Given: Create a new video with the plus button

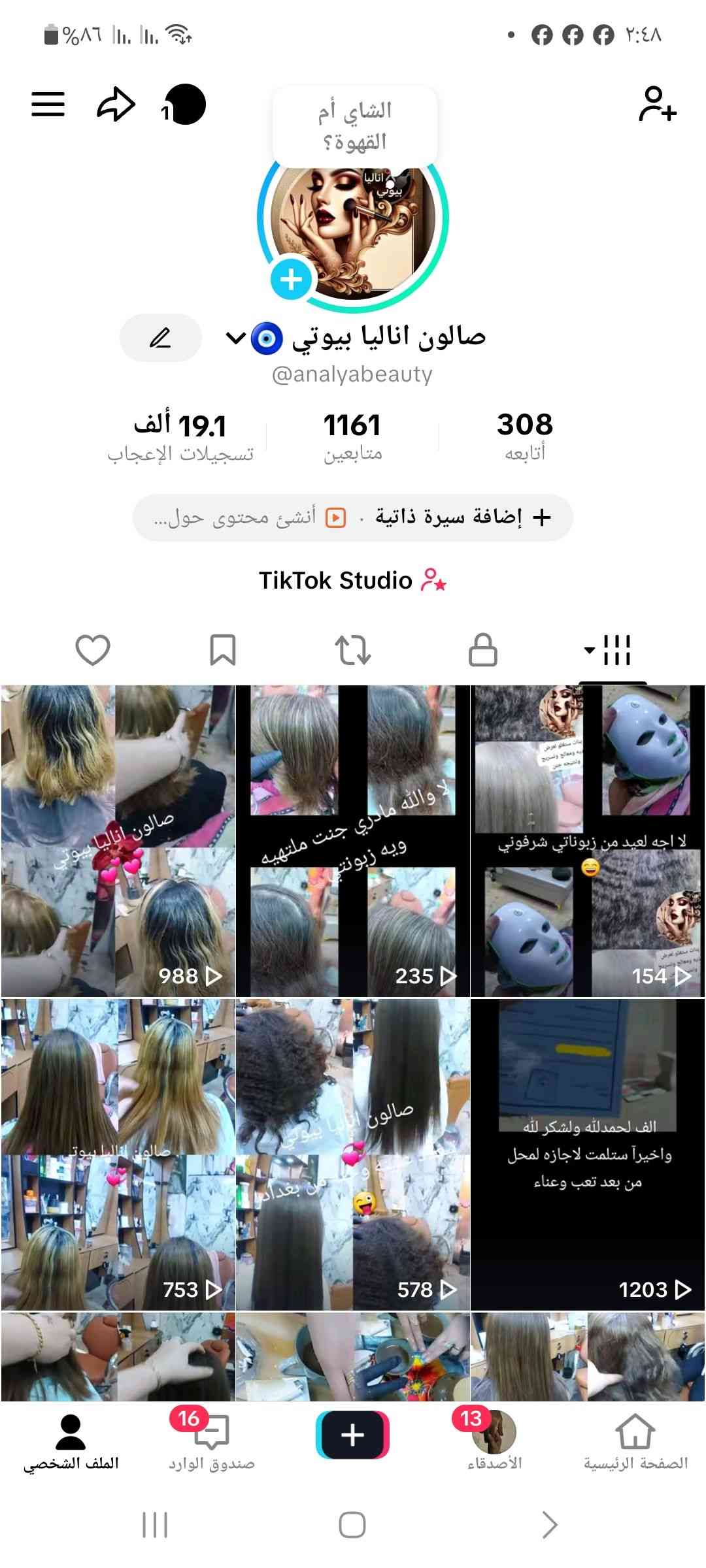Looking at the screenshot, I should coord(352,1435).
